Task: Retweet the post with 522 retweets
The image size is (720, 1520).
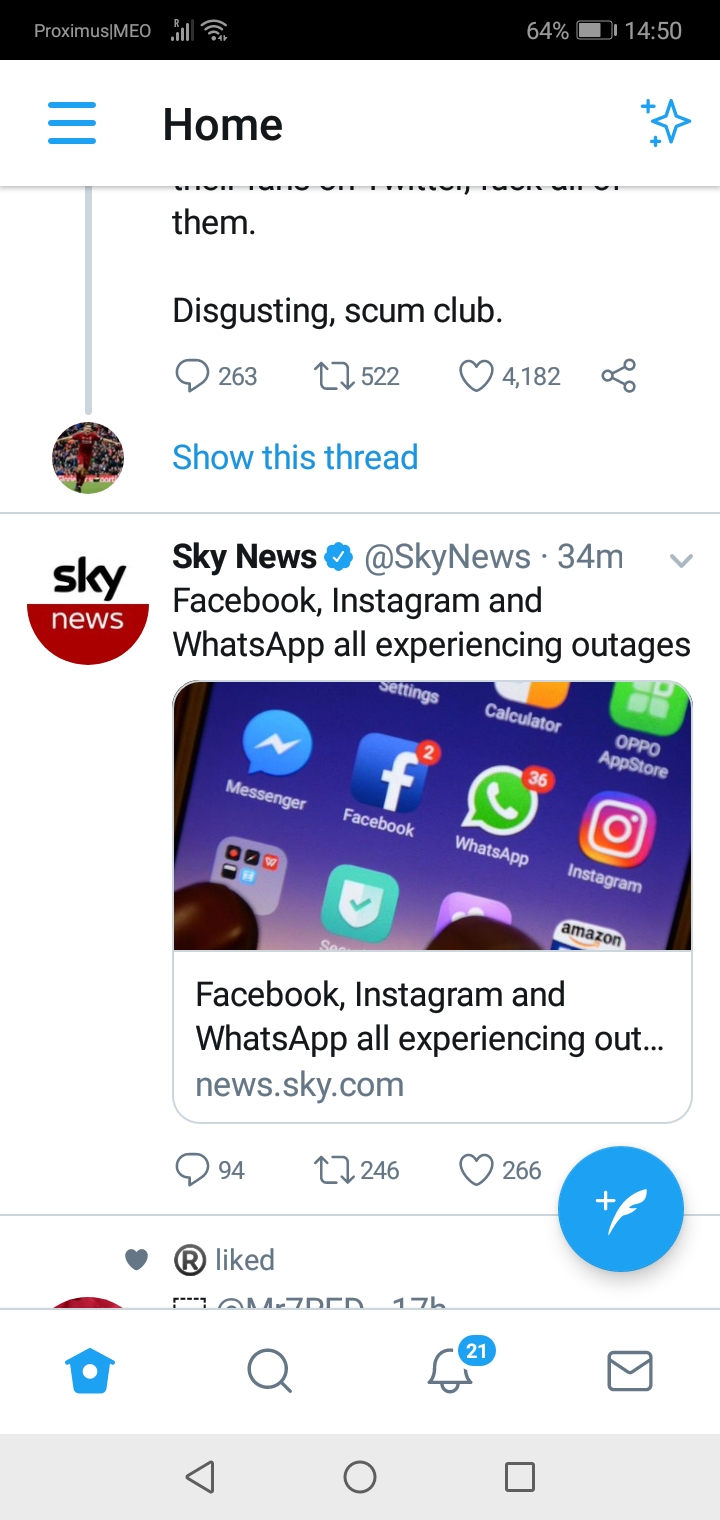Action: (332, 376)
